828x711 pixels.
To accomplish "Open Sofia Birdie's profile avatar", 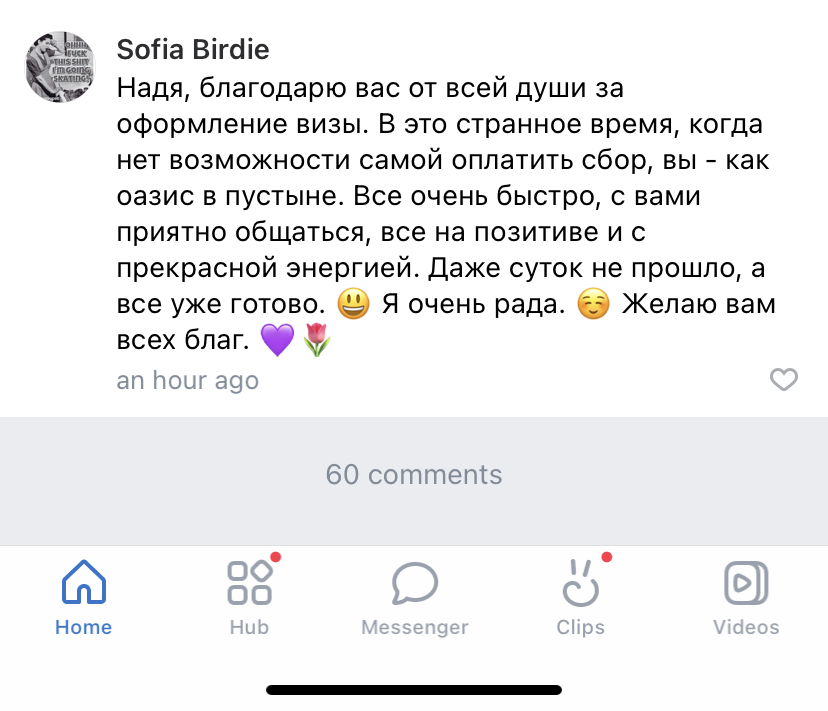I will (60, 66).
